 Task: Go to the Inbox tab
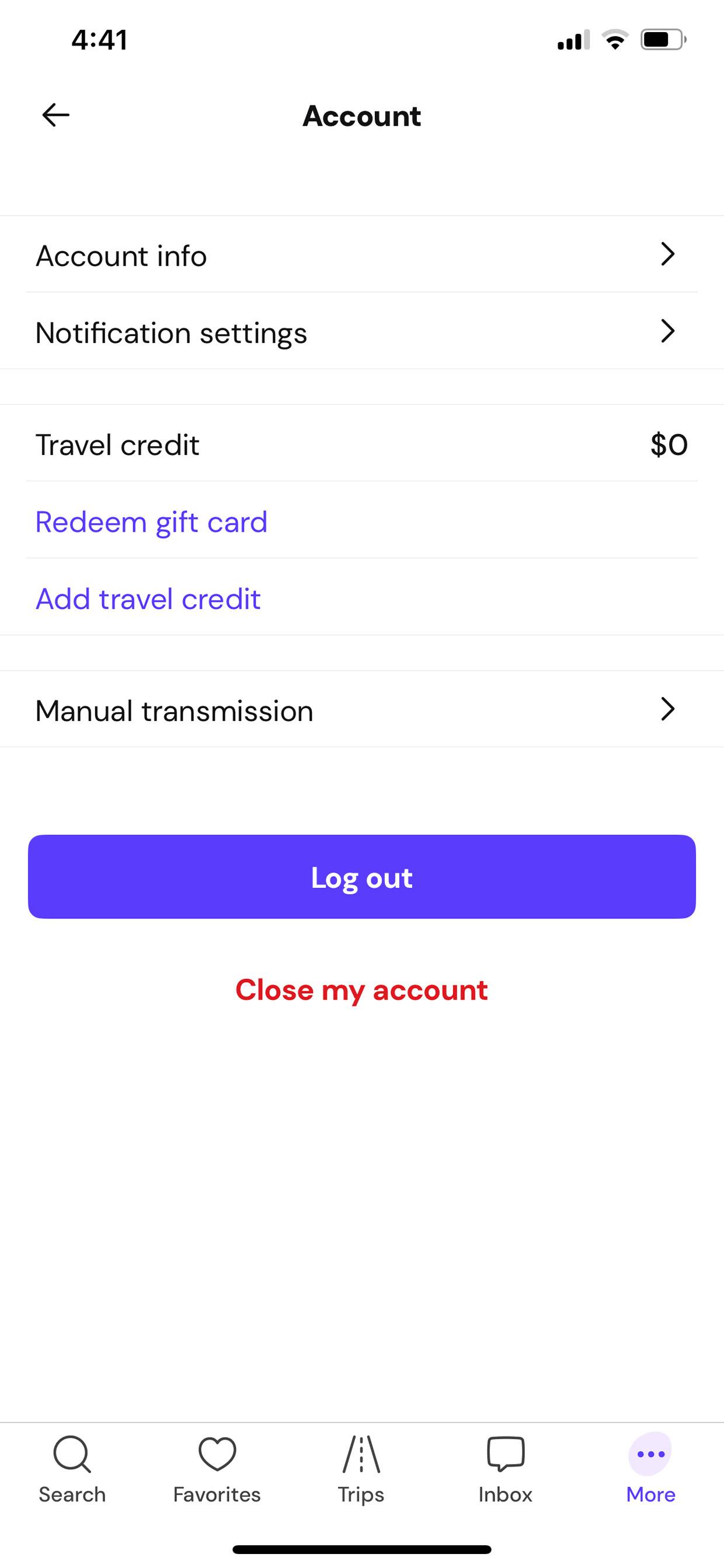click(x=506, y=1469)
